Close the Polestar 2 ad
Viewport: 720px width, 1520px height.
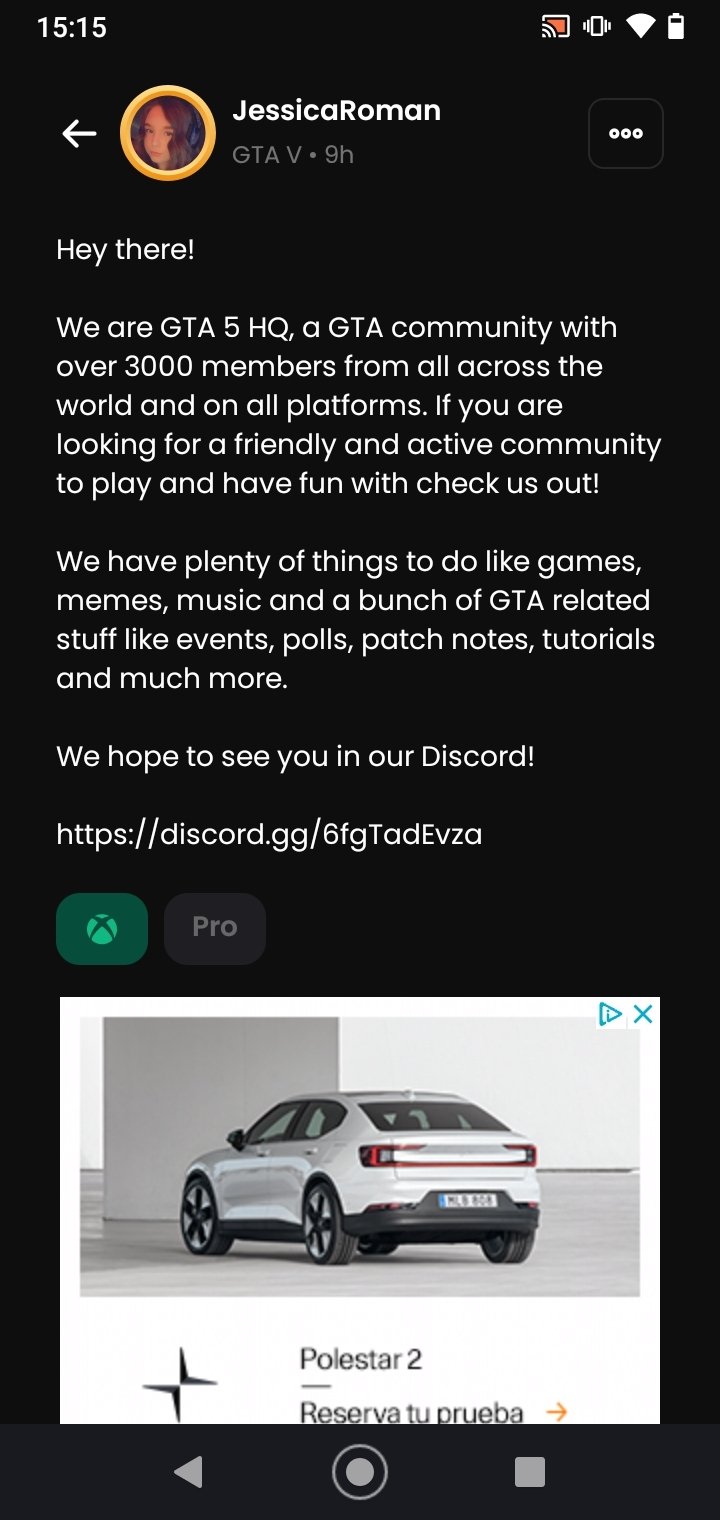[x=644, y=1014]
